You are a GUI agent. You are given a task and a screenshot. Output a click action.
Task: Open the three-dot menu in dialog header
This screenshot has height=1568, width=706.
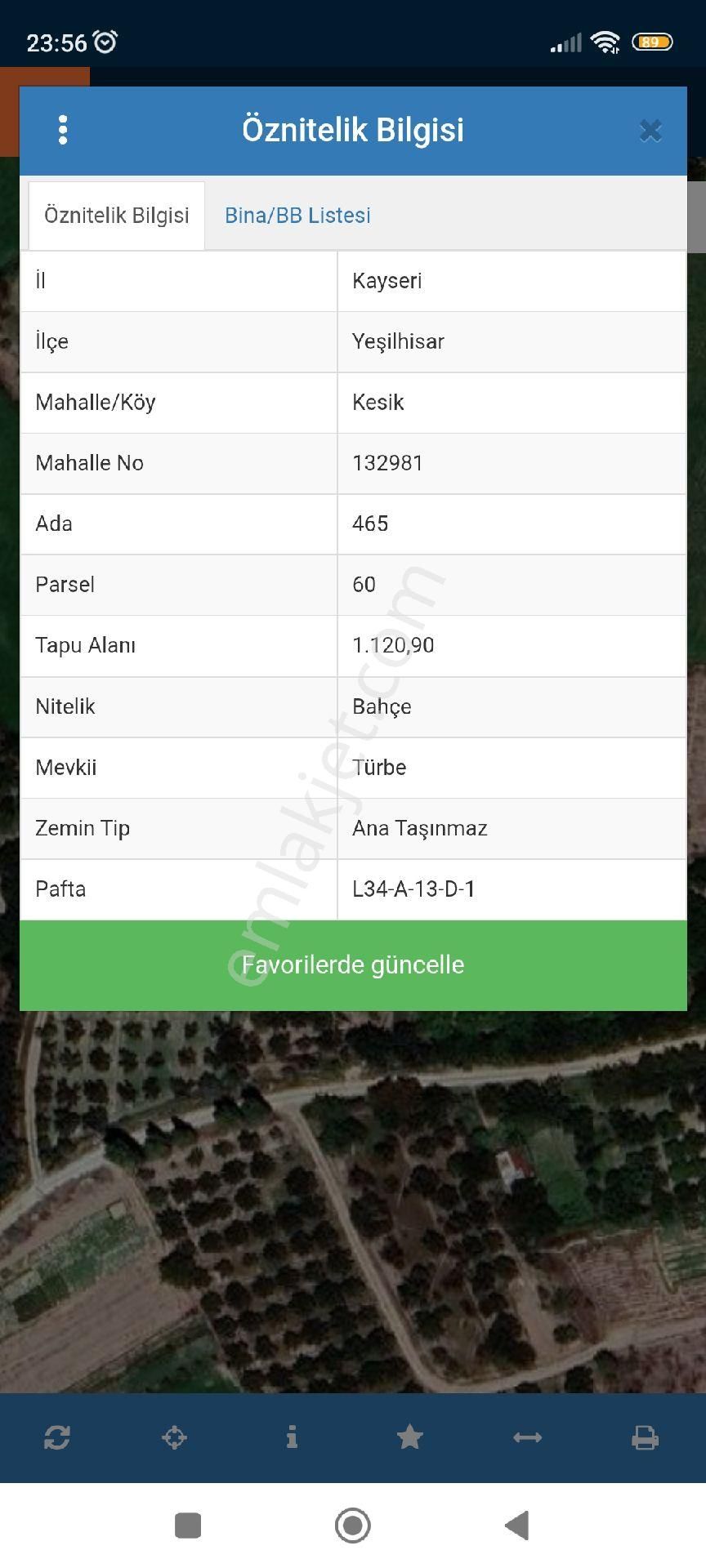[63, 130]
